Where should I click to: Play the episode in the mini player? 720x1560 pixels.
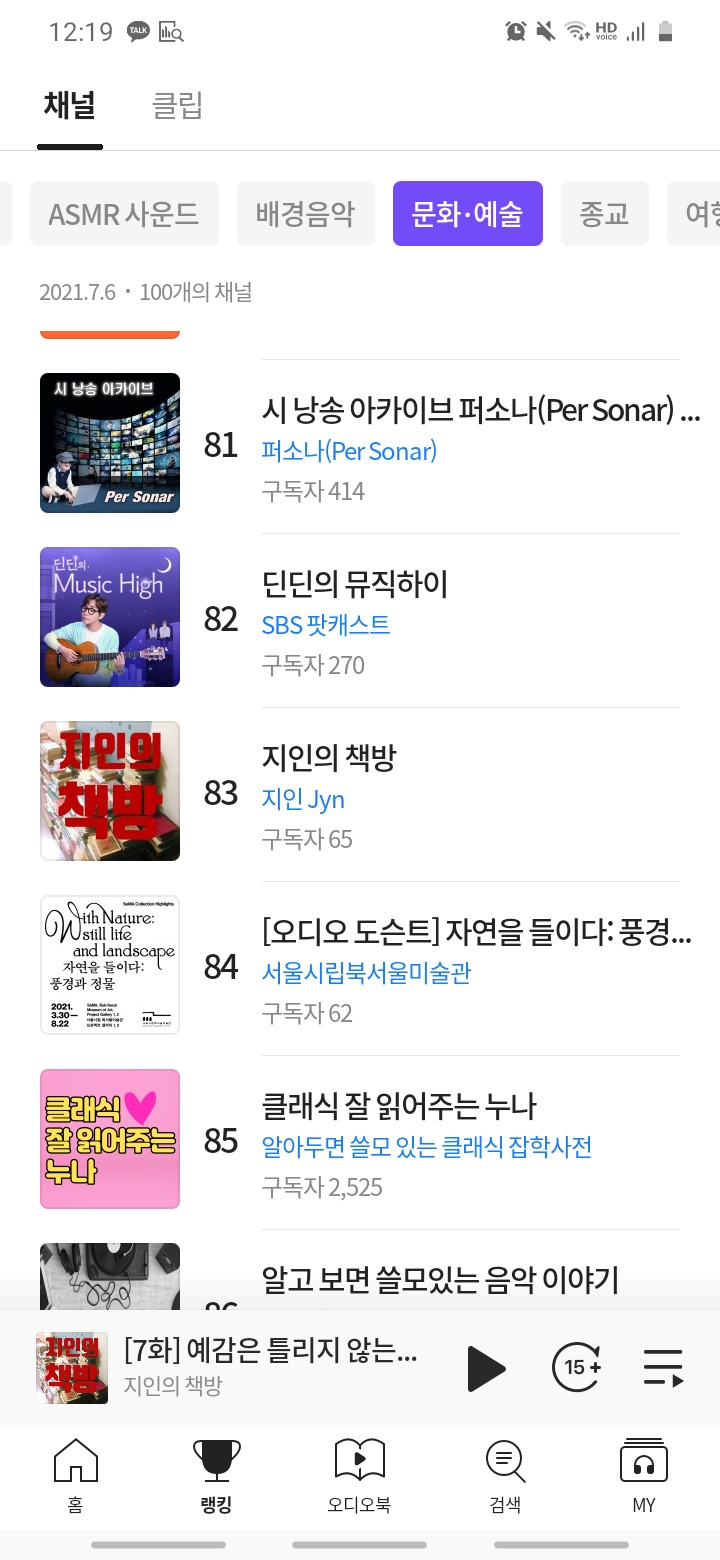486,1368
